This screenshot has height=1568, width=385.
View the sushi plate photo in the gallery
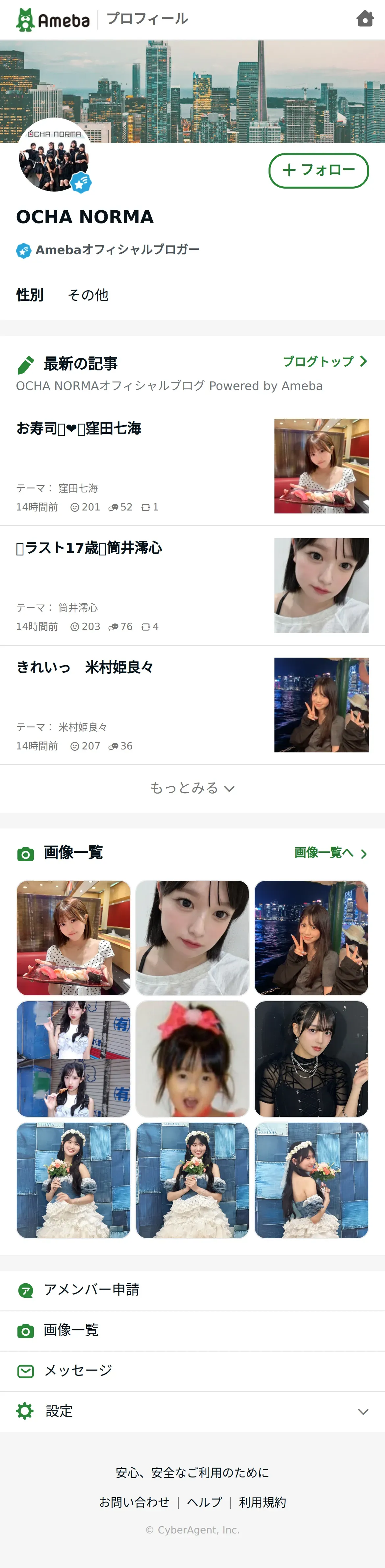click(74, 937)
